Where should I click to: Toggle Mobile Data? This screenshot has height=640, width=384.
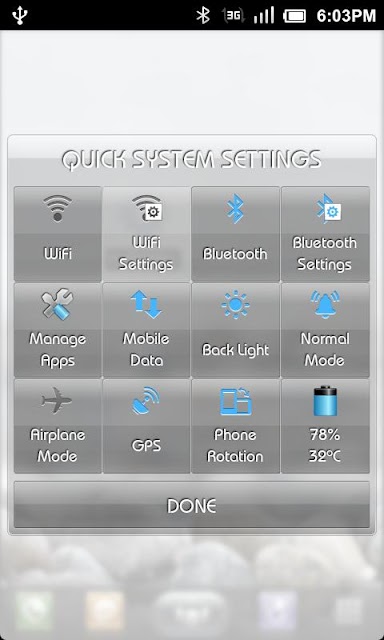click(146, 330)
